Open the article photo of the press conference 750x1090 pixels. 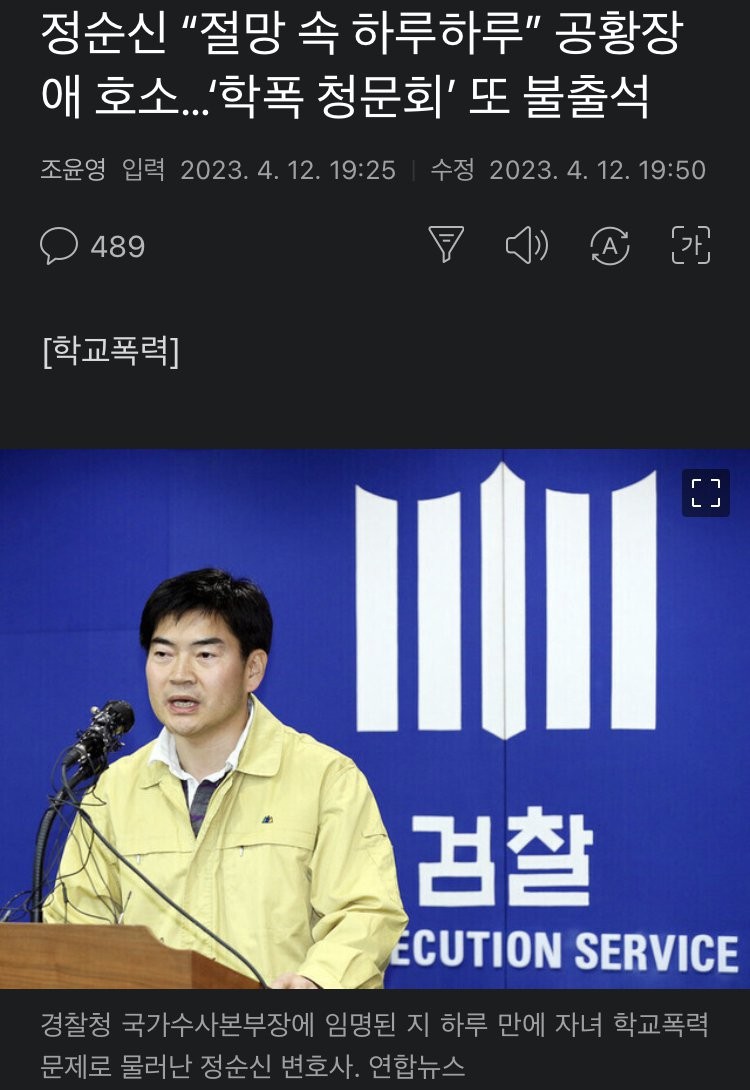374,718
